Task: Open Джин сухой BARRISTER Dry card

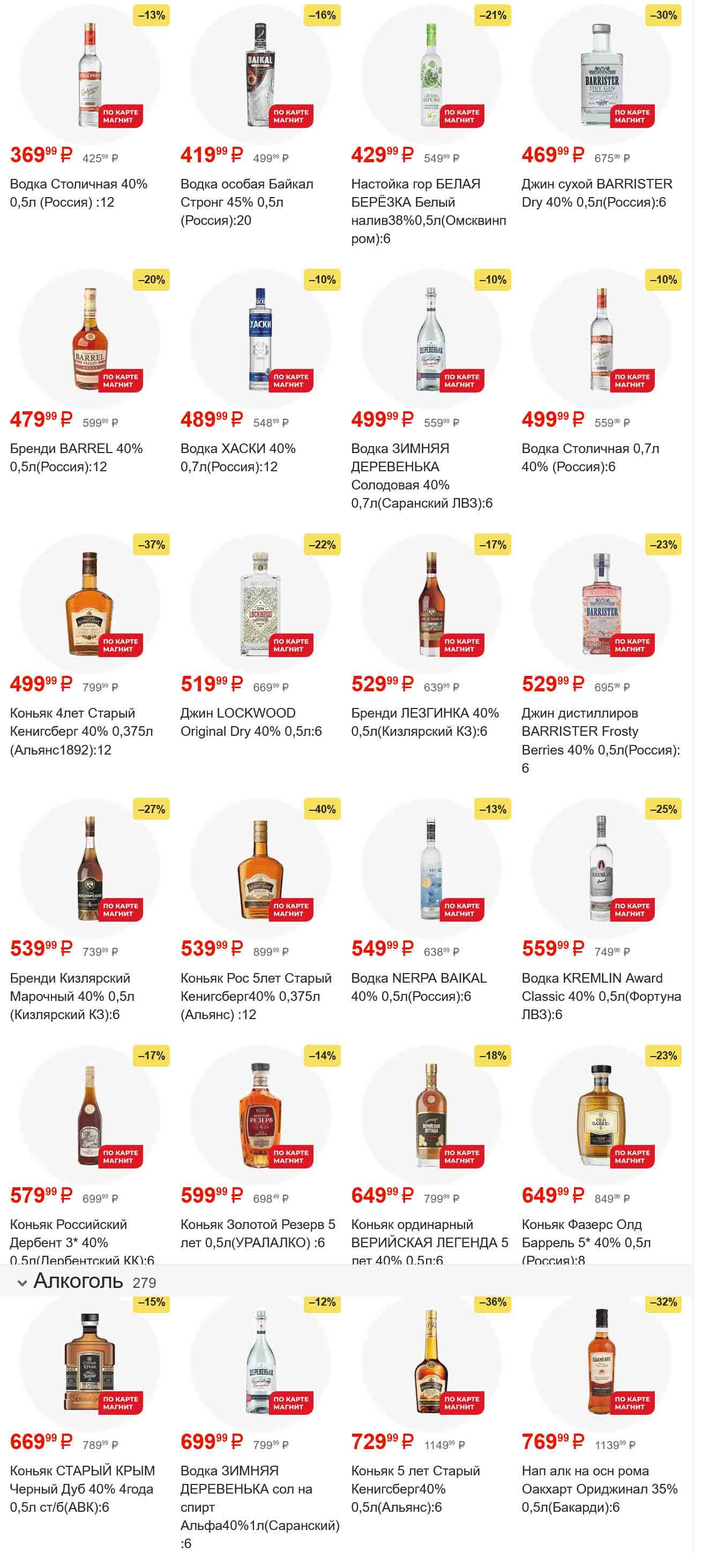Action: pos(601,76)
